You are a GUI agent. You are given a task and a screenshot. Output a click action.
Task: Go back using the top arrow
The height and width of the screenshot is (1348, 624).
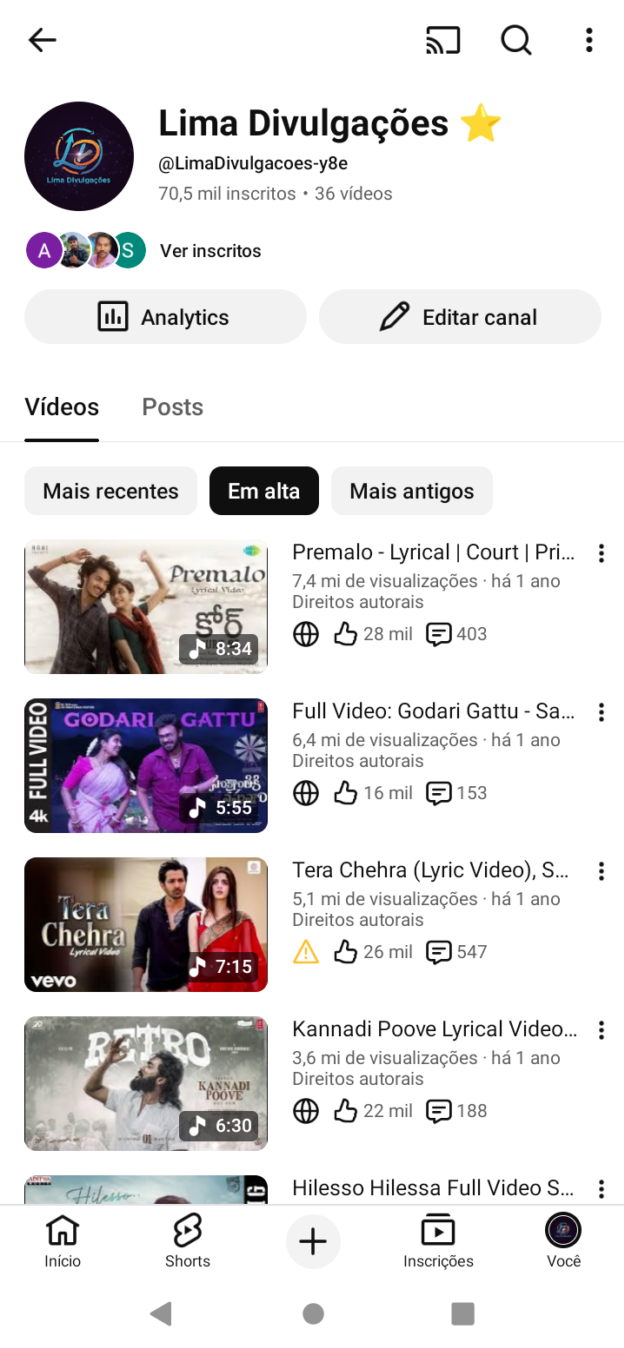tap(42, 40)
